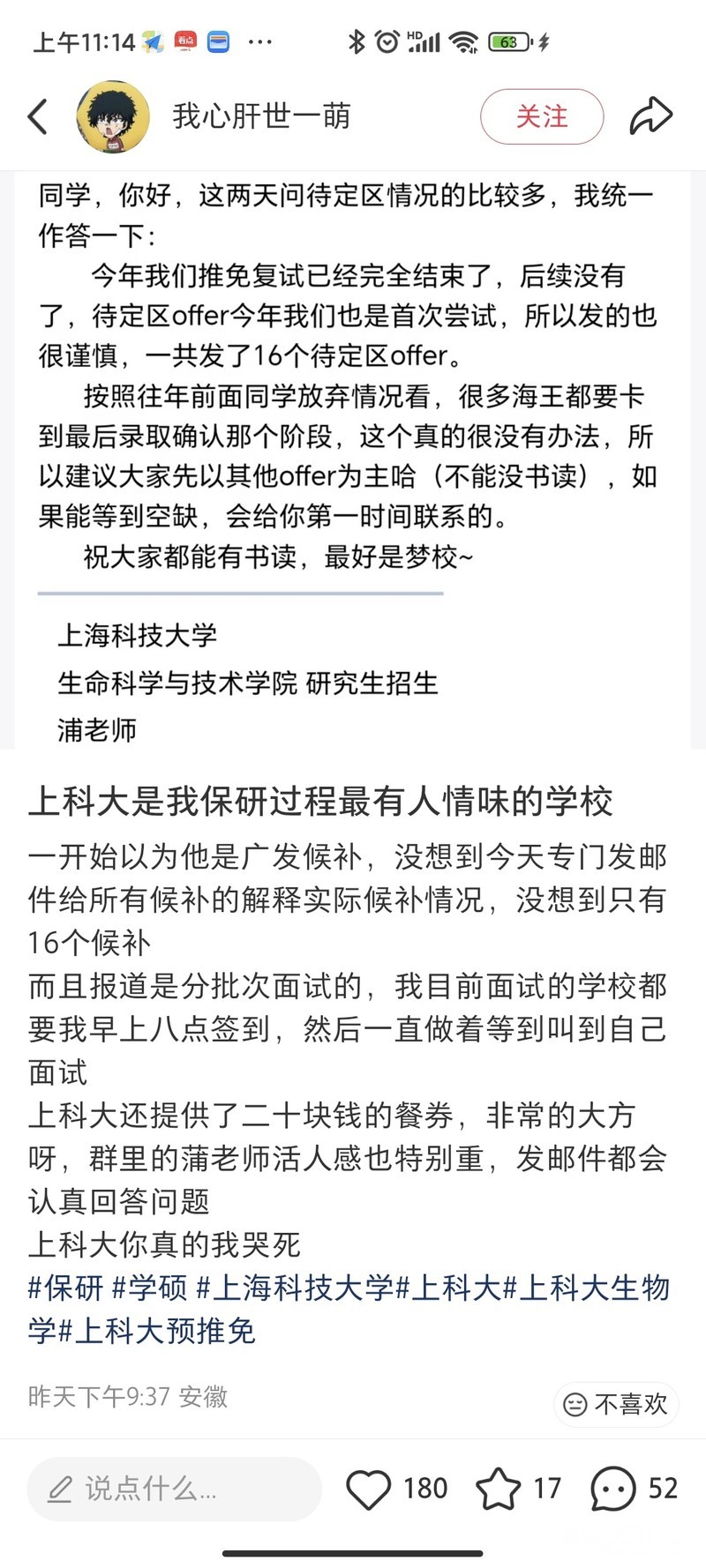Share this post
This screenshot has height=1568, width=706.
651,116
